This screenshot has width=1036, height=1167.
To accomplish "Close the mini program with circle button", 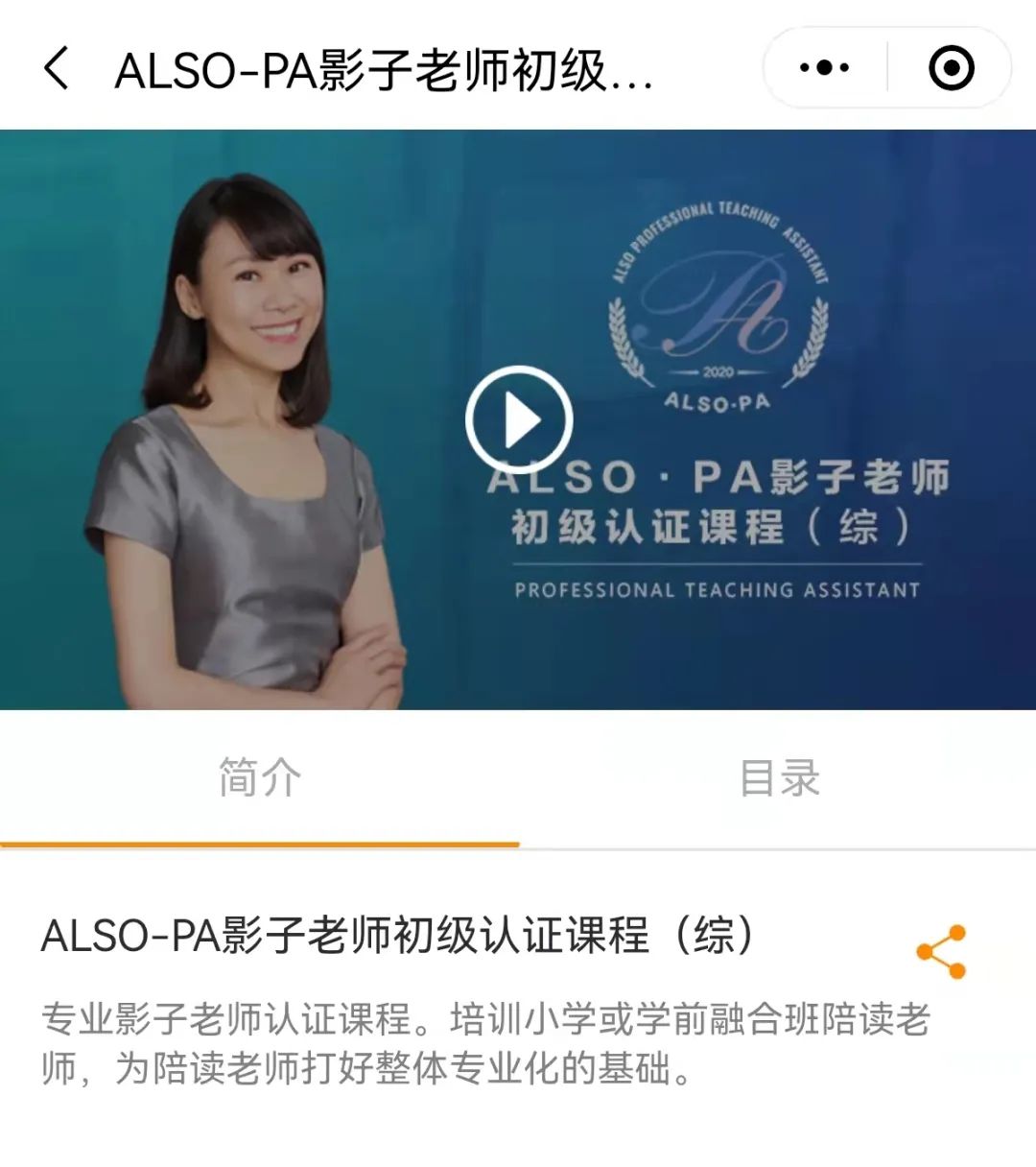I will click(x=951, y=68).
